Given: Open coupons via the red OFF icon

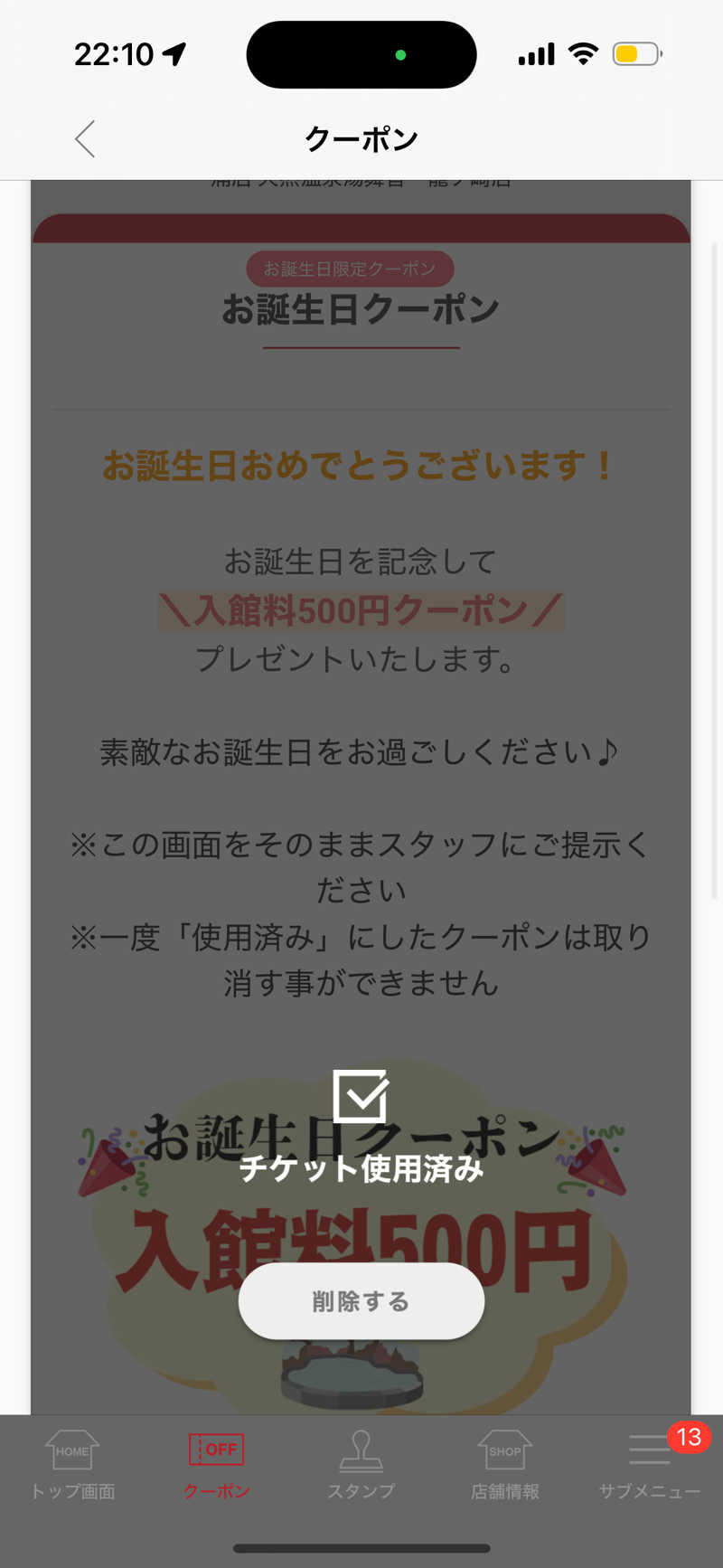Looking at the screenshot, I should [216, 1450].
